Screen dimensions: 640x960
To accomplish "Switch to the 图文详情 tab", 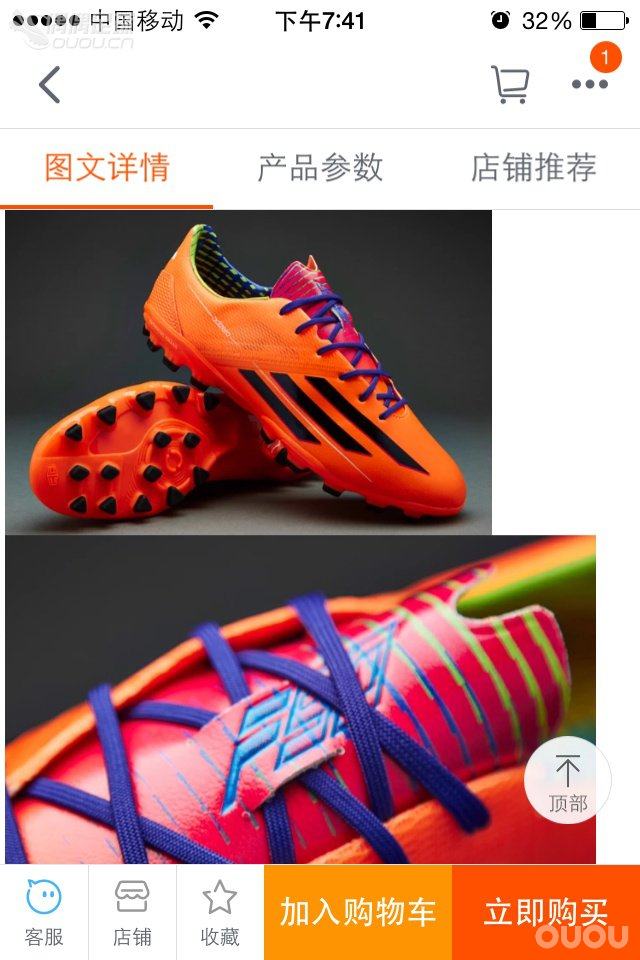I will click(107, 167).
